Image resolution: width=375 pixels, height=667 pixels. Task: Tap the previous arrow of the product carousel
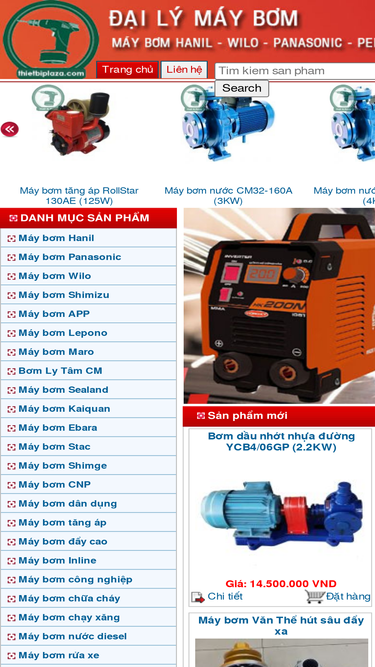[10, 129]
